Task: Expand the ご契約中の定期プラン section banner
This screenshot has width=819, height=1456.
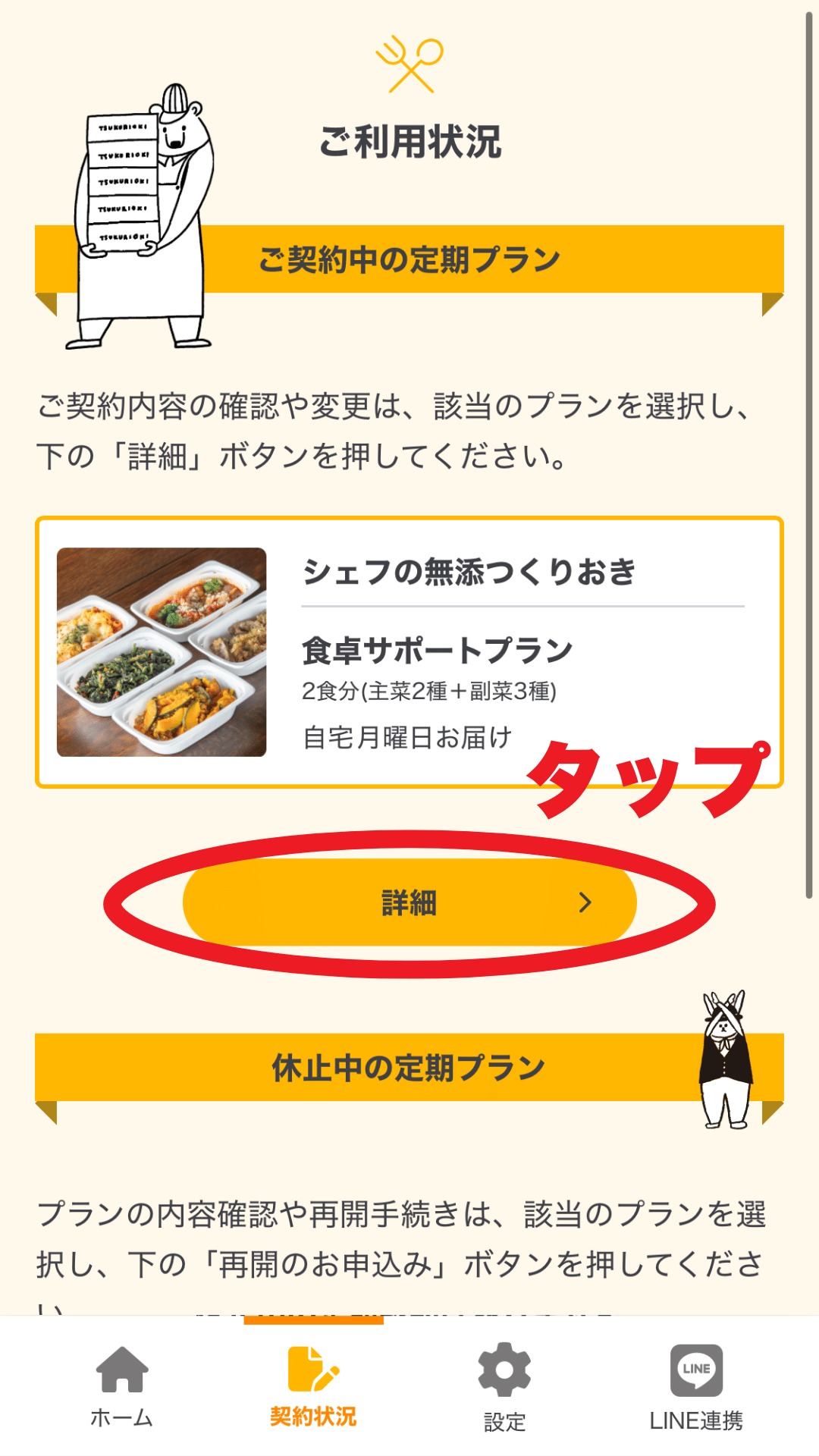Action: (409, 258)
